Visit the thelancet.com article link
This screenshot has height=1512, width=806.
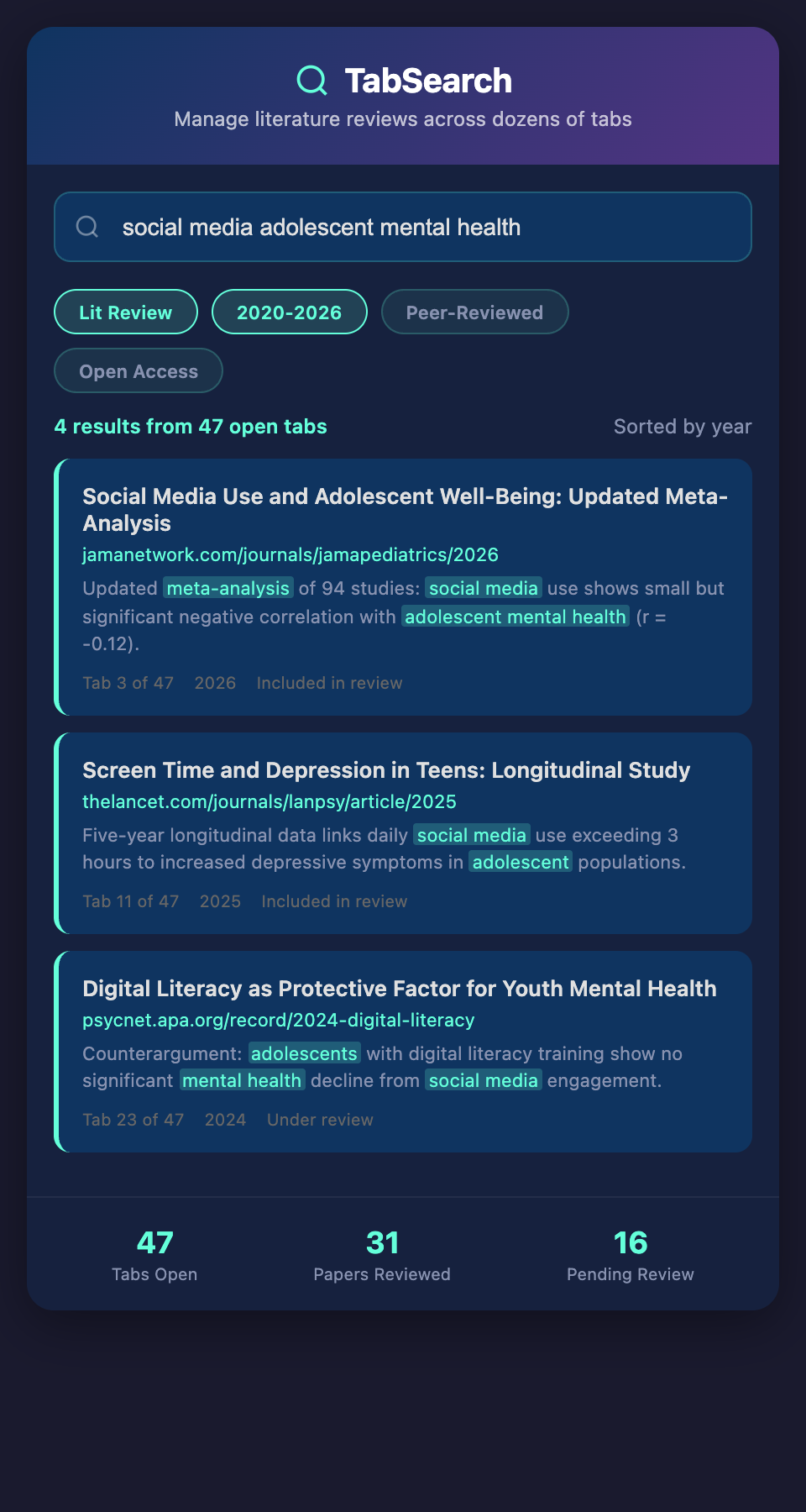[x=270, y=801]
